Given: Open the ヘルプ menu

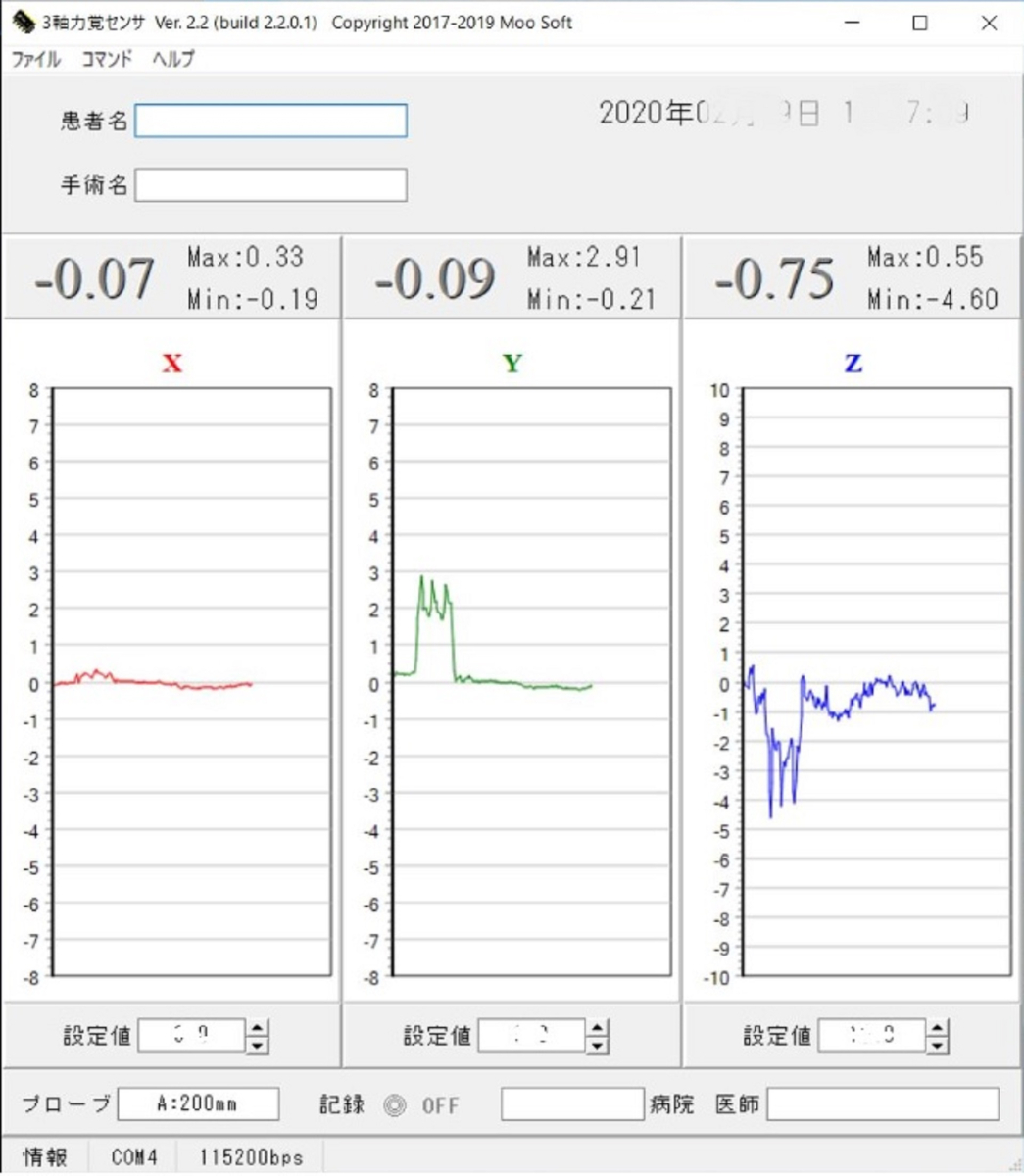Looking at the screenshot, I should coord(173,59).
